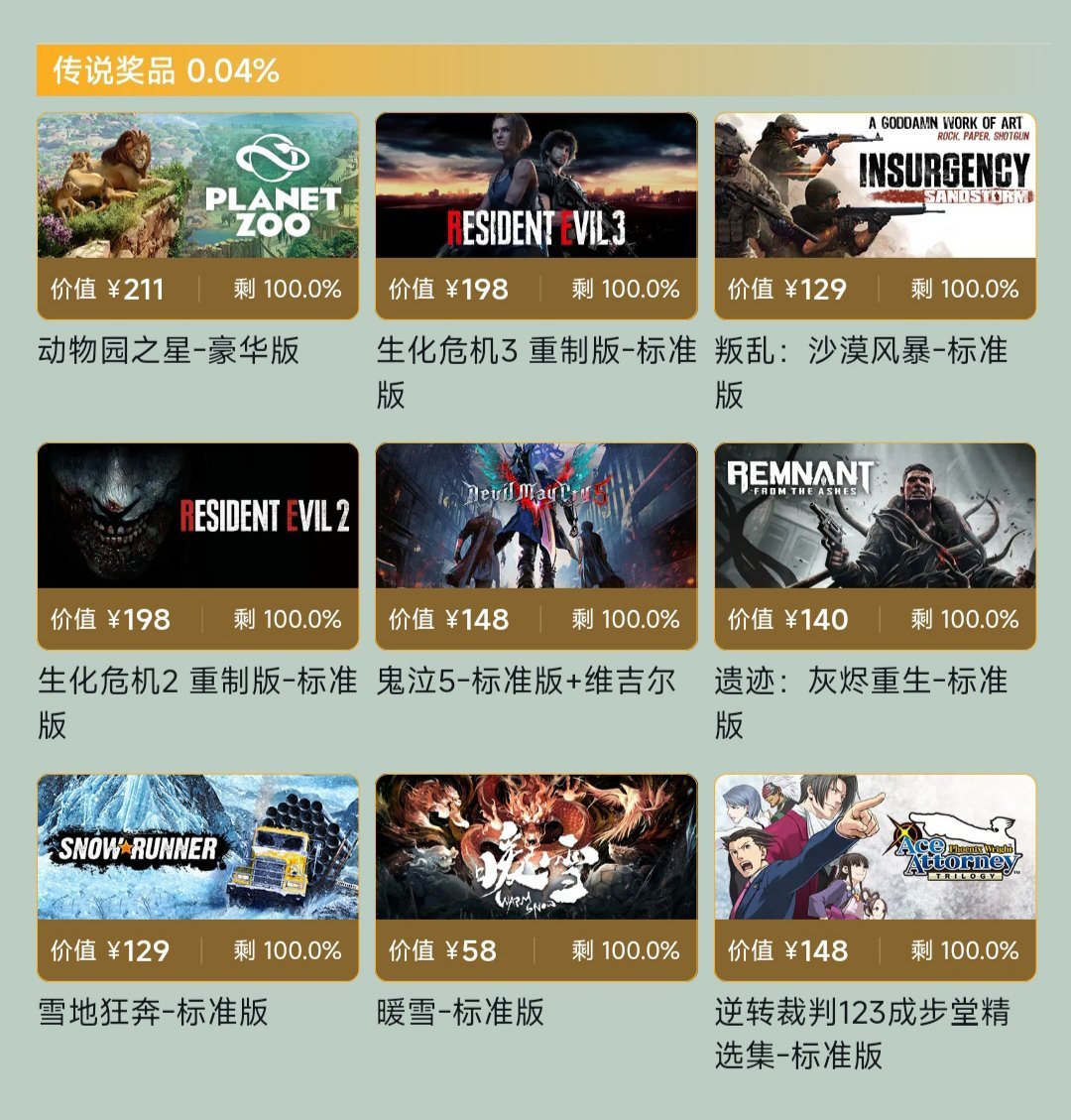Select the Resident Evil 3 remake card
The height and width of the screenshot is (1120, 1071).
click(535, 187)
